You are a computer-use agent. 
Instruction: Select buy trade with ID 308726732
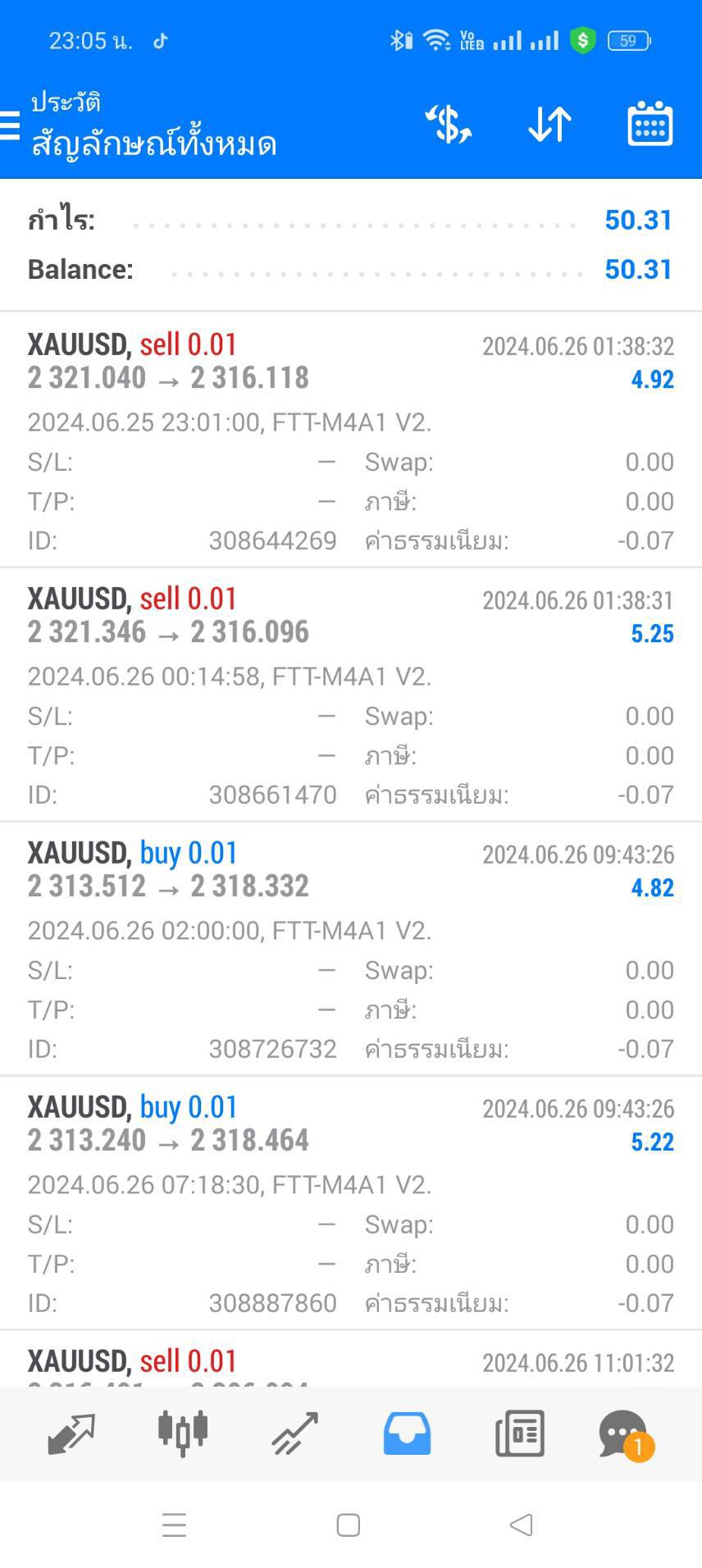pyautogui.click(x=351, y=949)
